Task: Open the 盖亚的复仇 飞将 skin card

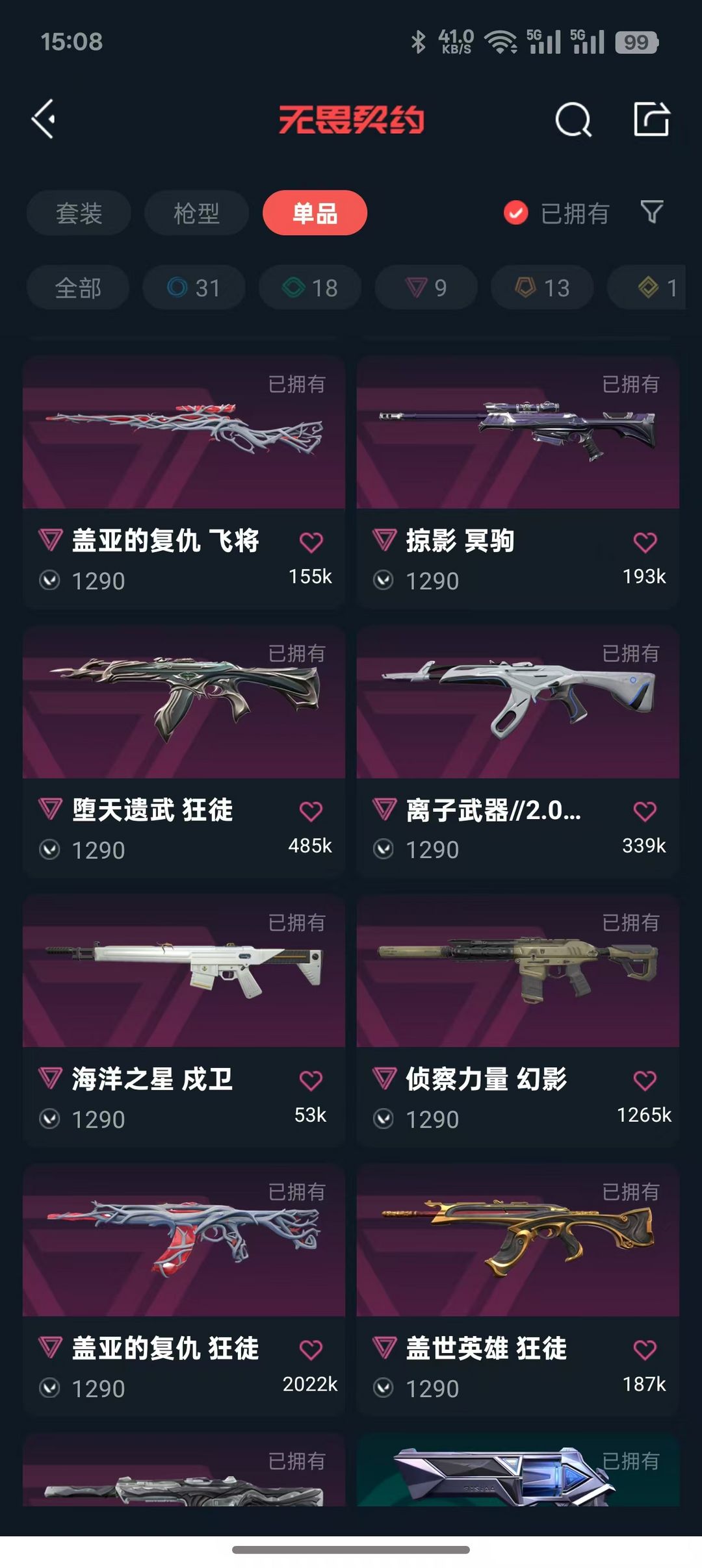Action: pos(184,482)
